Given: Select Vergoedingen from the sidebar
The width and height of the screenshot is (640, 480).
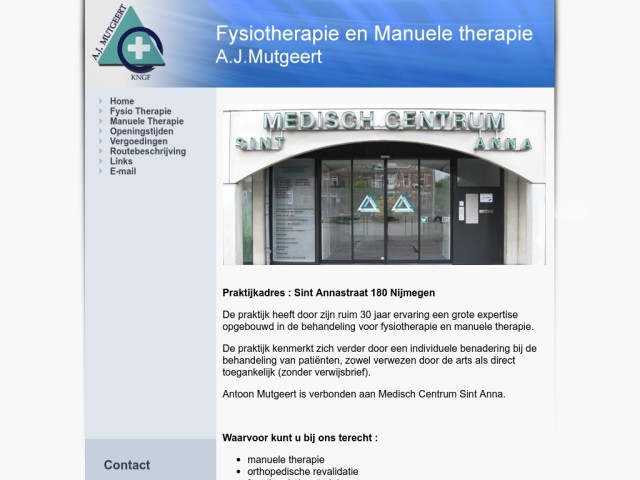Looking at the screenshot, I should pos(139,141).
